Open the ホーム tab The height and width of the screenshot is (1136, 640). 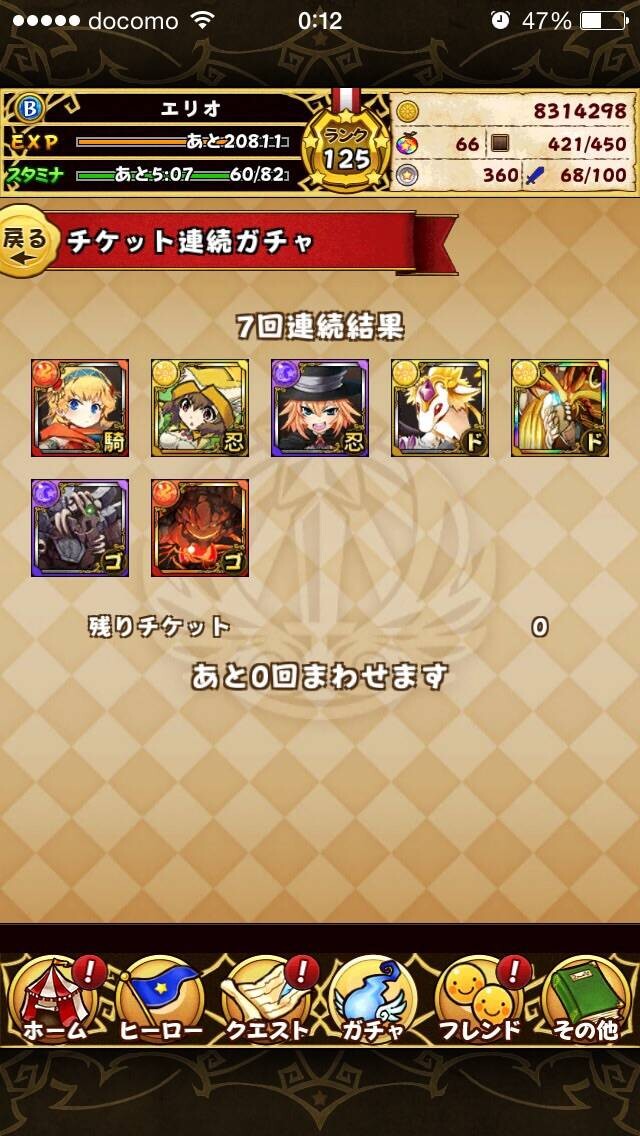tap(54, 999)
